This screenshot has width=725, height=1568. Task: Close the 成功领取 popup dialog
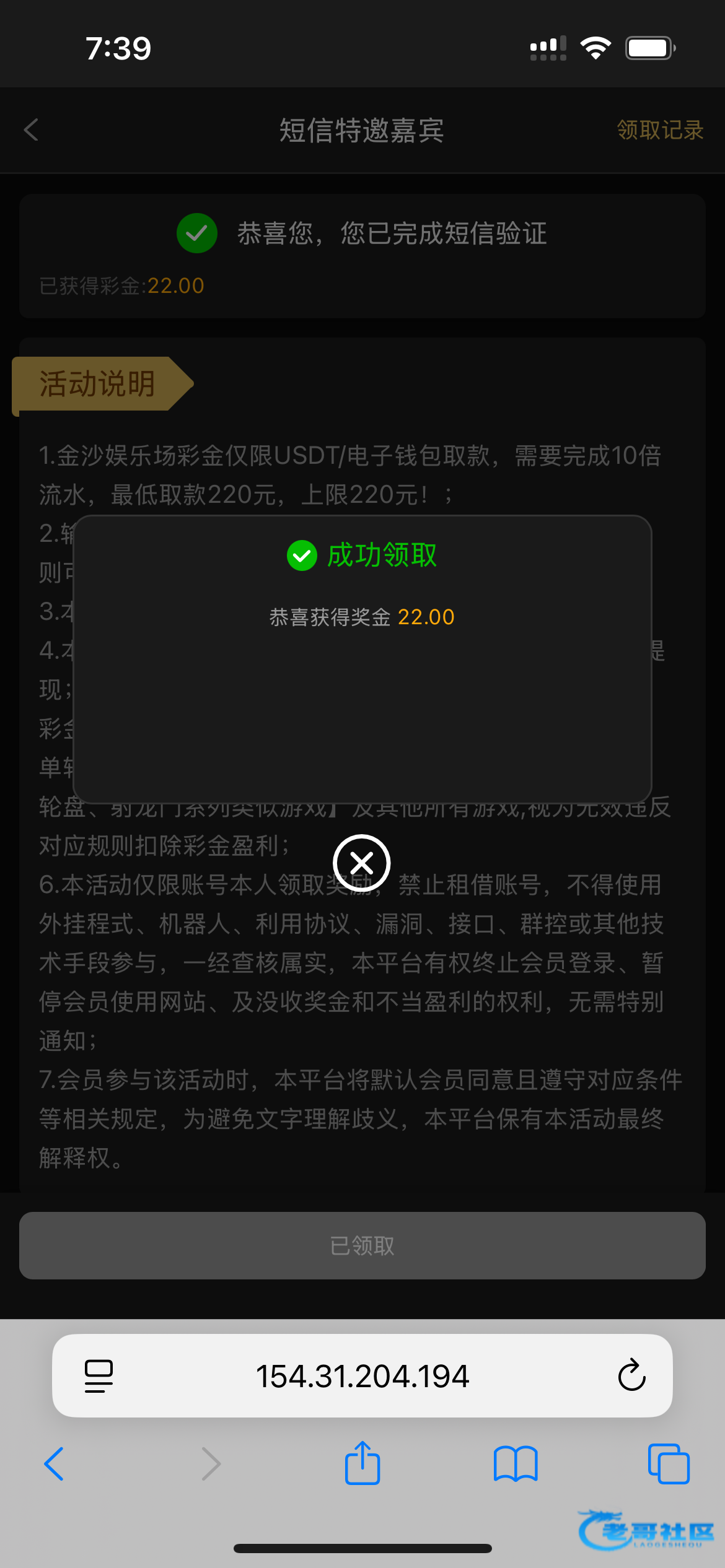[362, 863]
